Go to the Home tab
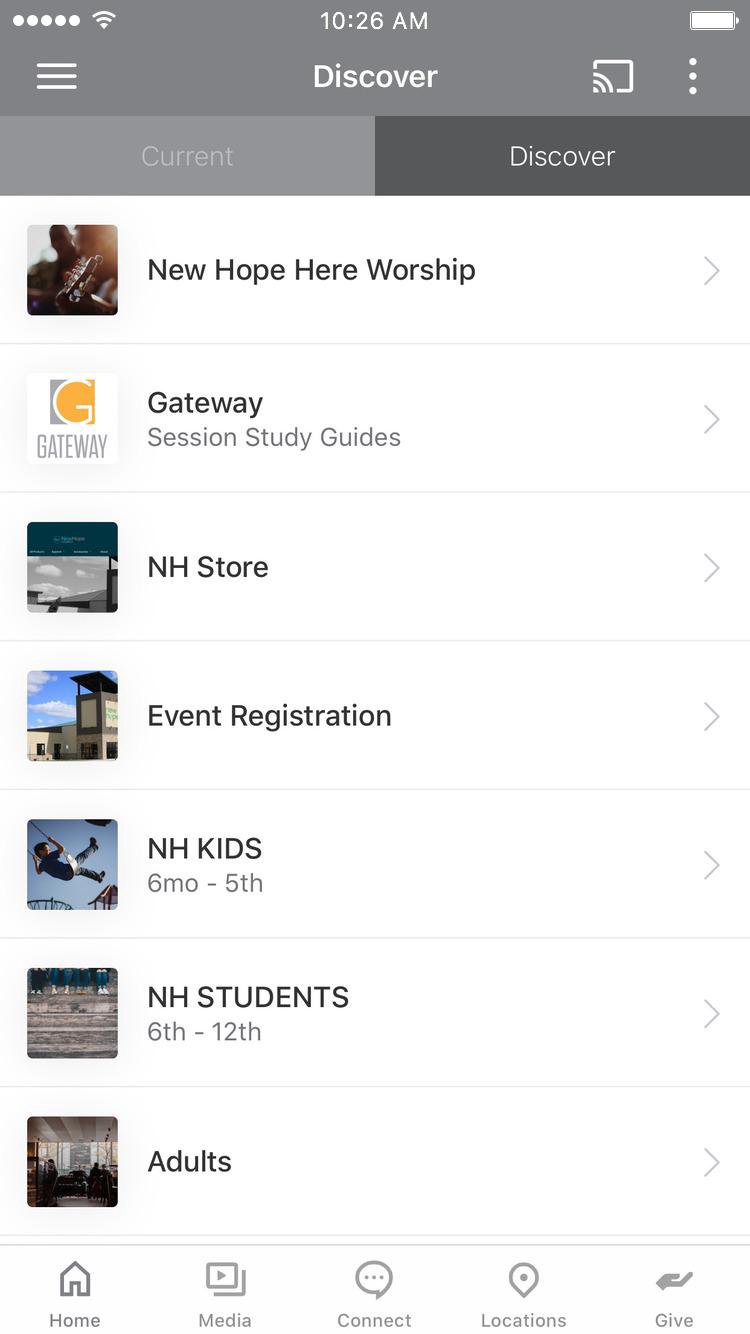This screenshot has height=1334, width=750. coord(75,1292)
